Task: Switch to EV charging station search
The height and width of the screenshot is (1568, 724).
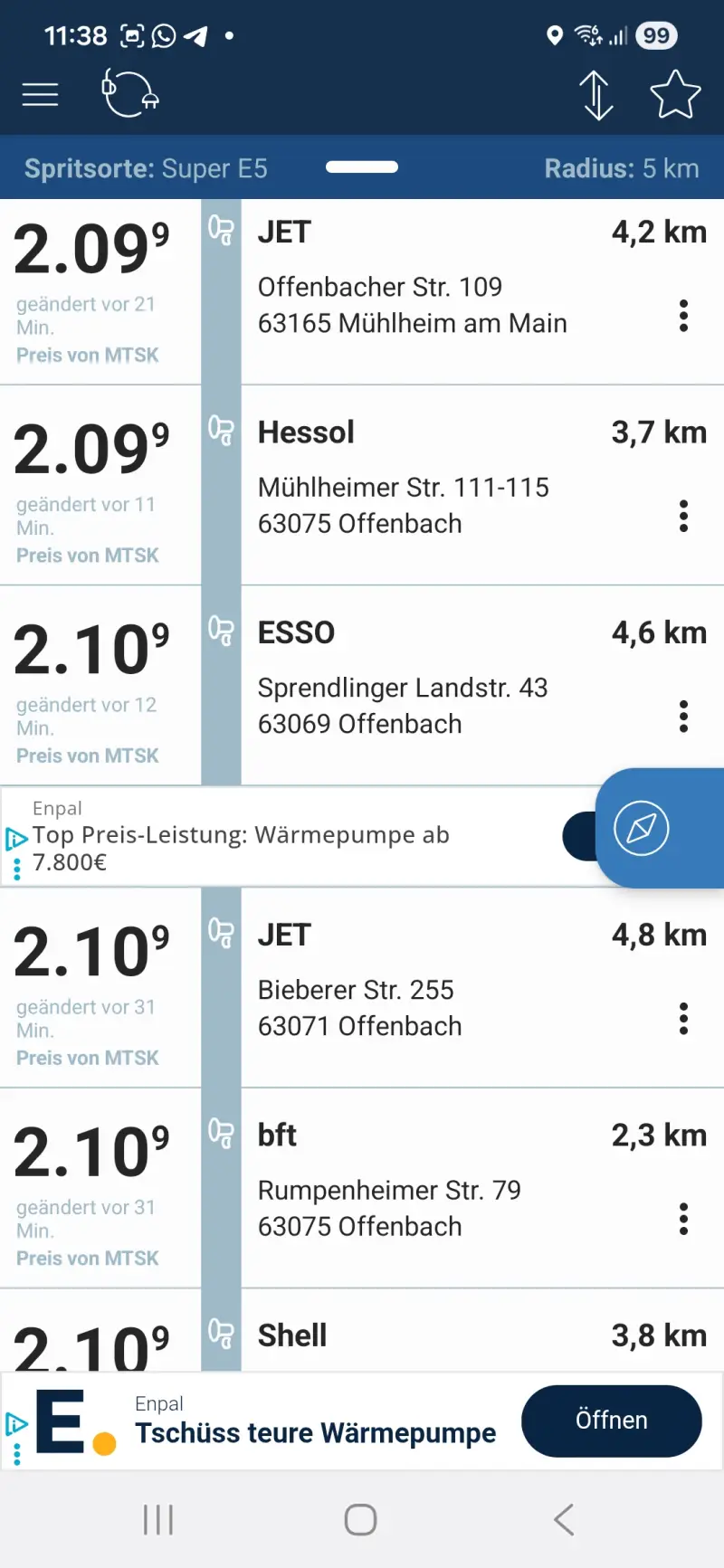Action: click(x=130, y=93)
